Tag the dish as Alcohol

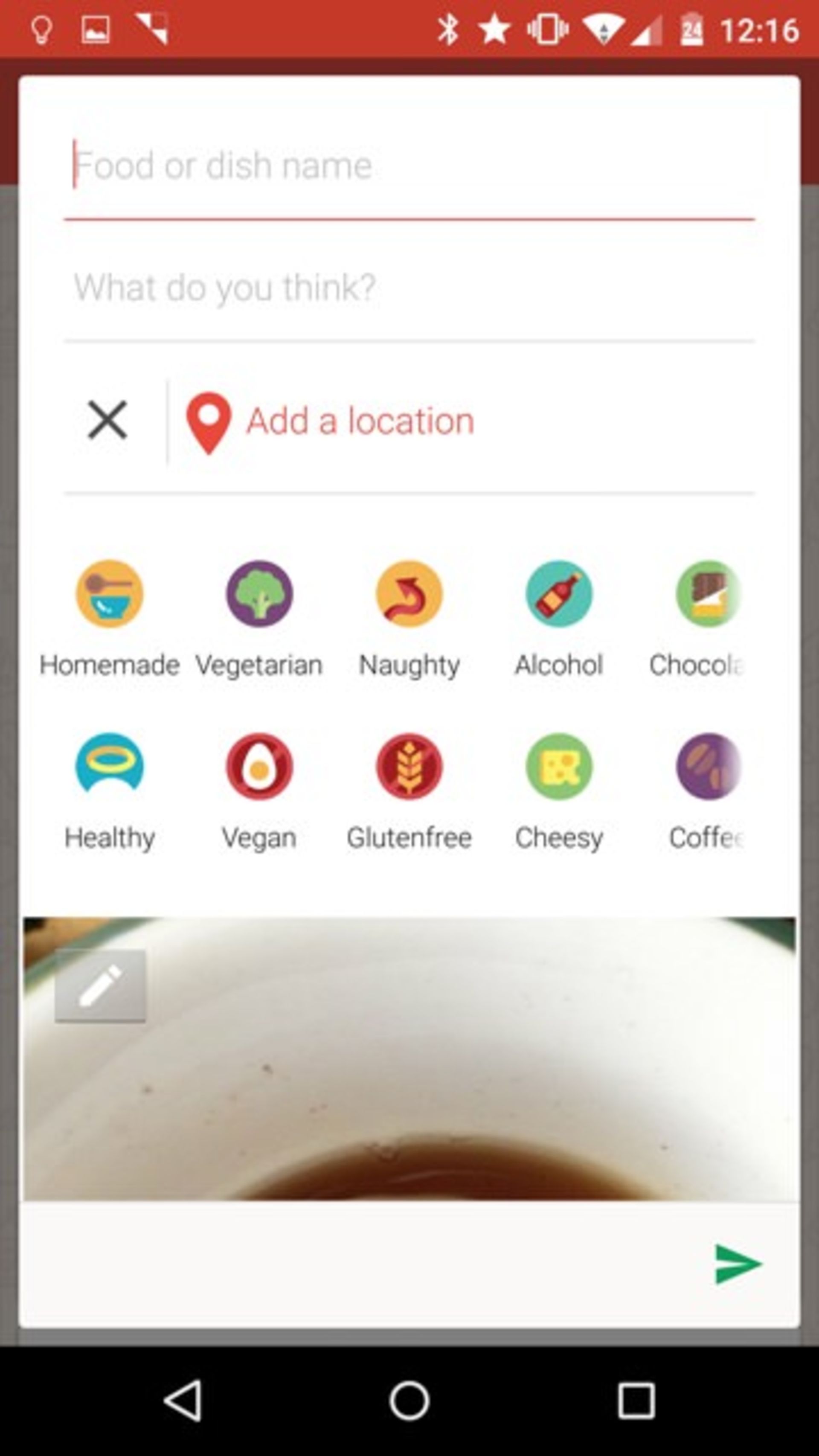pos(559,594)
